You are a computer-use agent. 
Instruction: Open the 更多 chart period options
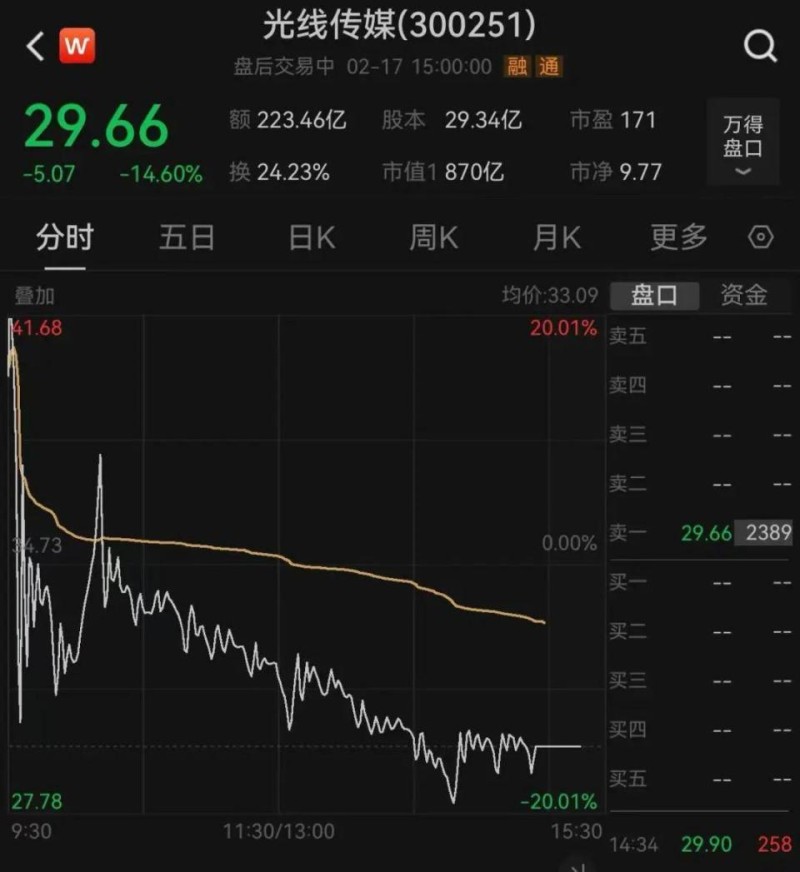[x=679, y=238]
